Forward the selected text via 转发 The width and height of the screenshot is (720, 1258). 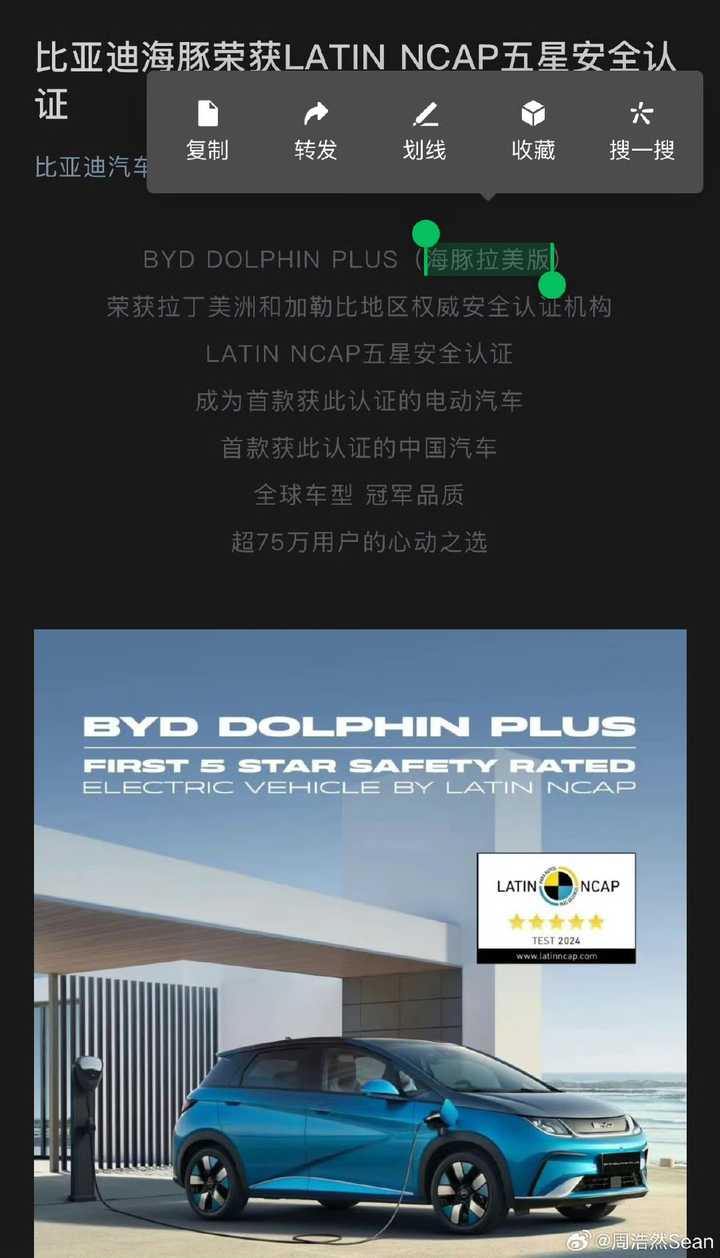[315, 131]
